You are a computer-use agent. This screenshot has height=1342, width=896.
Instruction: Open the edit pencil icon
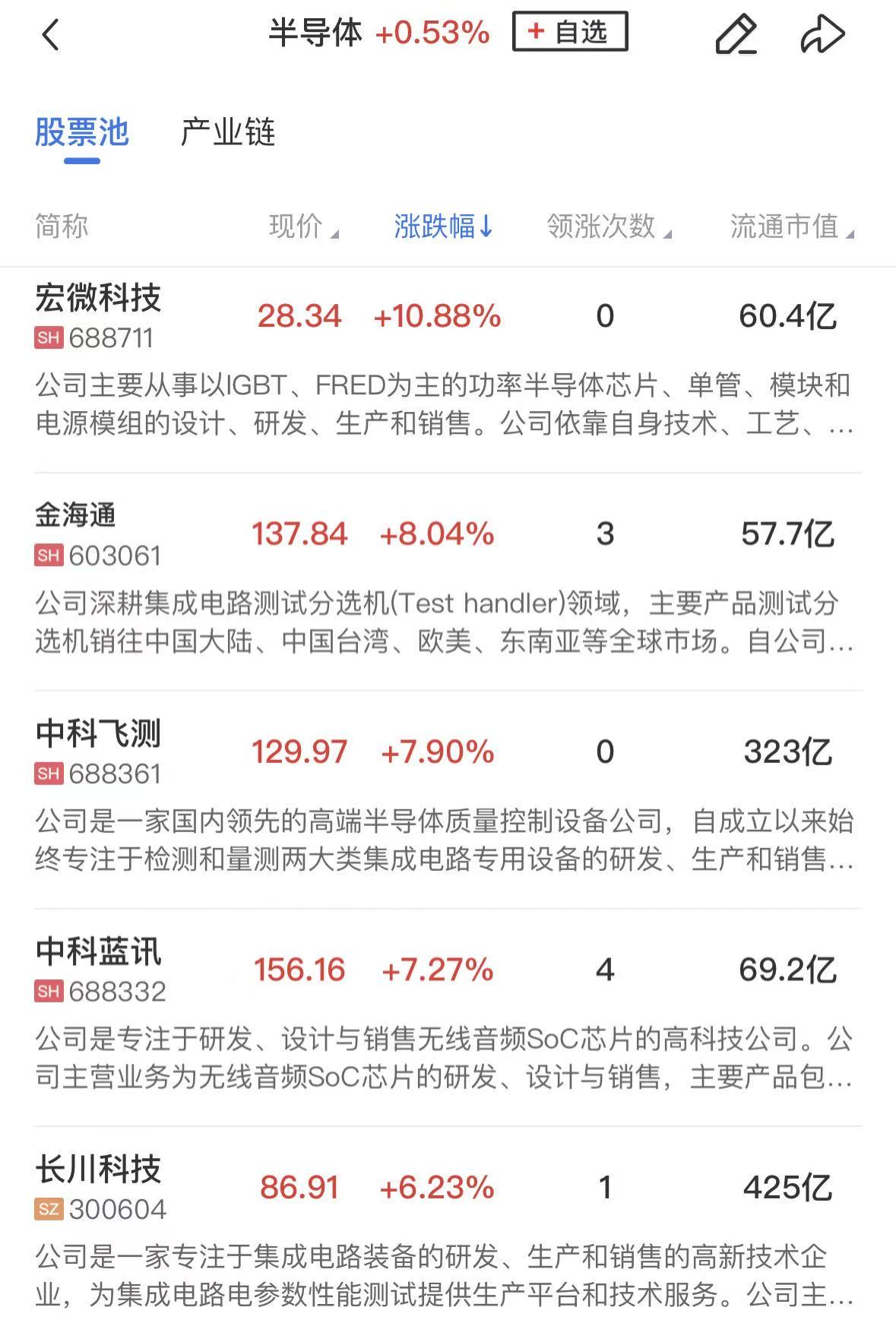click(x=736, y=35)
